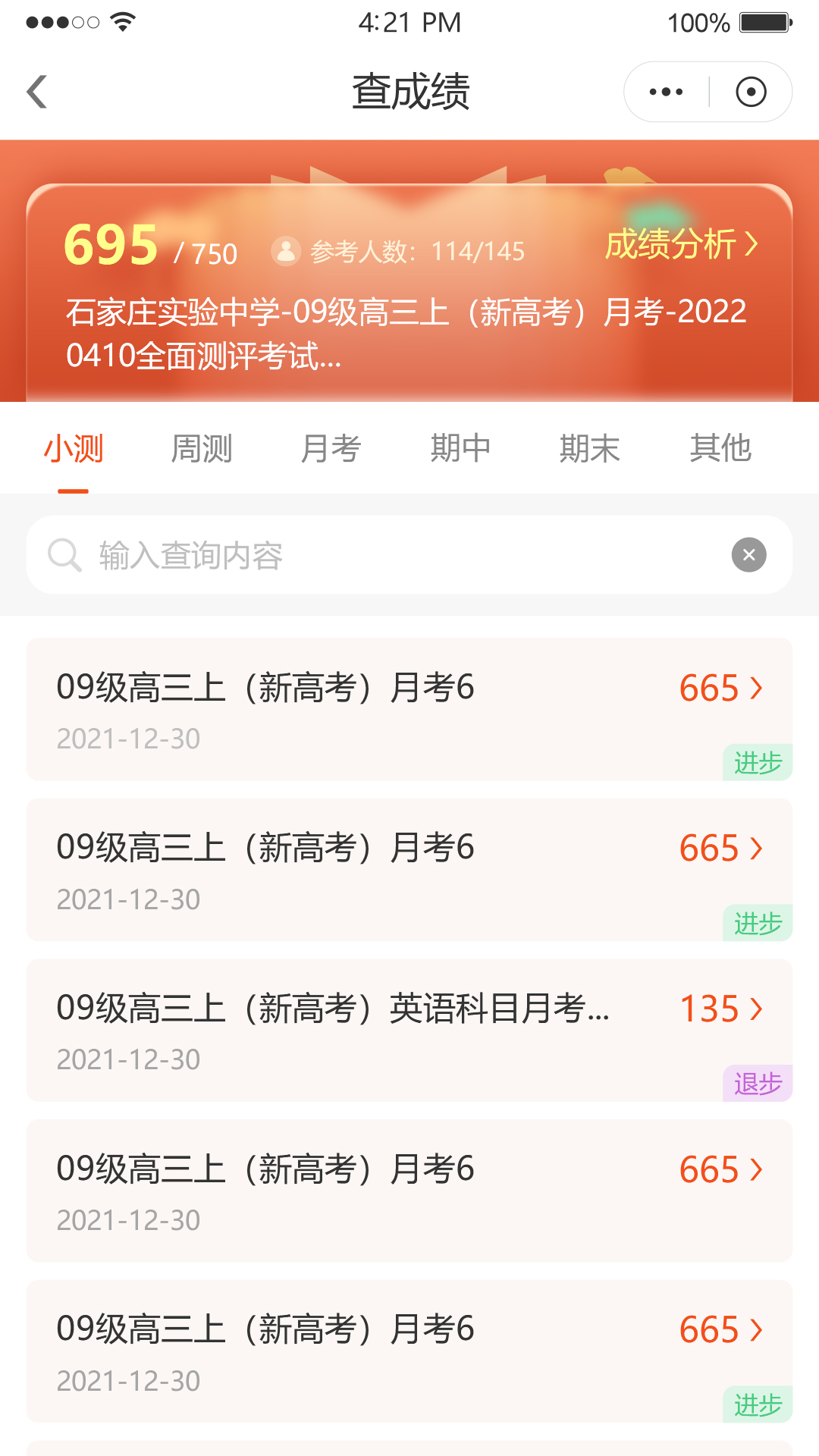
Task: Click the circular capsule close button
Action: [750, 90]
